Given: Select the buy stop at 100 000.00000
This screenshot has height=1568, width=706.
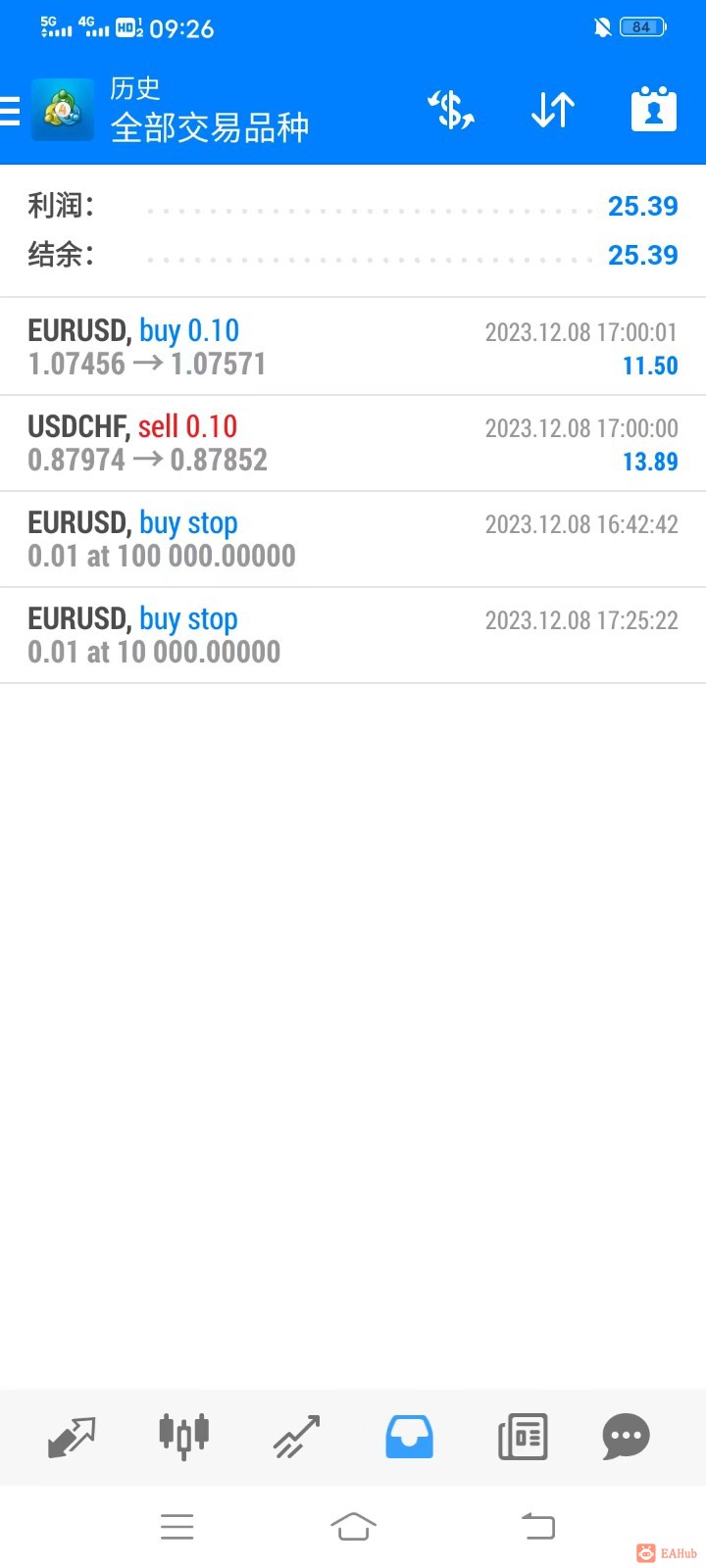Looking at the screenshot, I should [x=353, y=539].
